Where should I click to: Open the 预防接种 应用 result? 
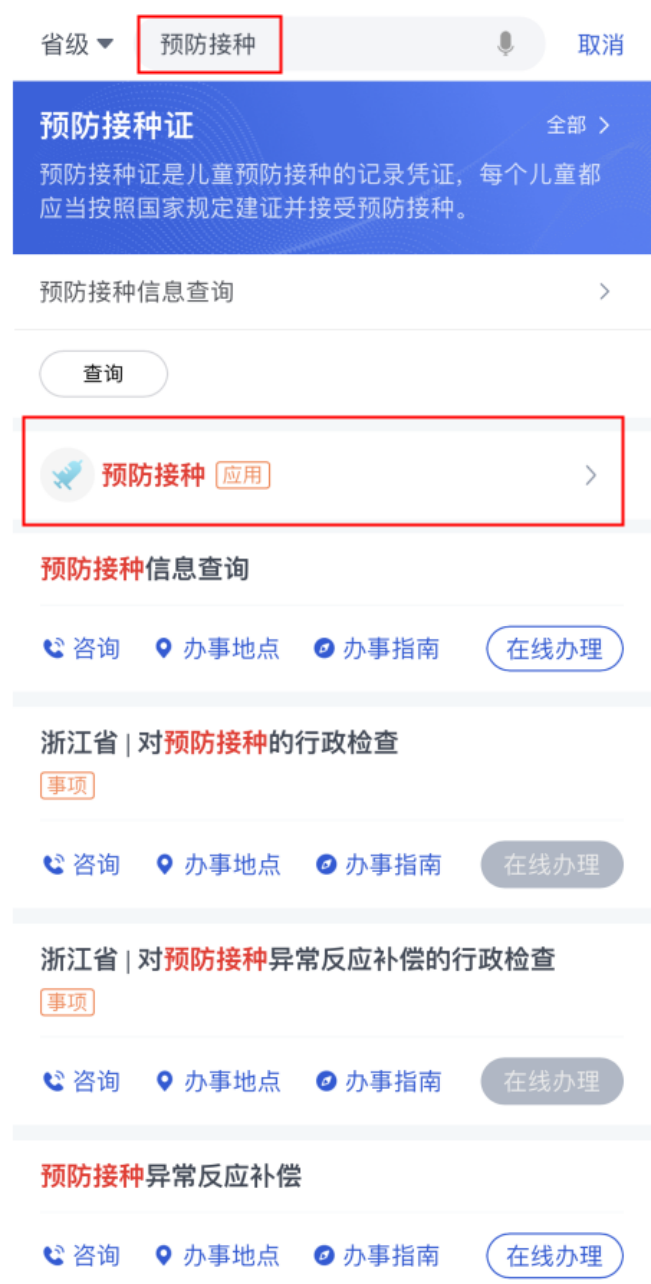pos(323,475)
